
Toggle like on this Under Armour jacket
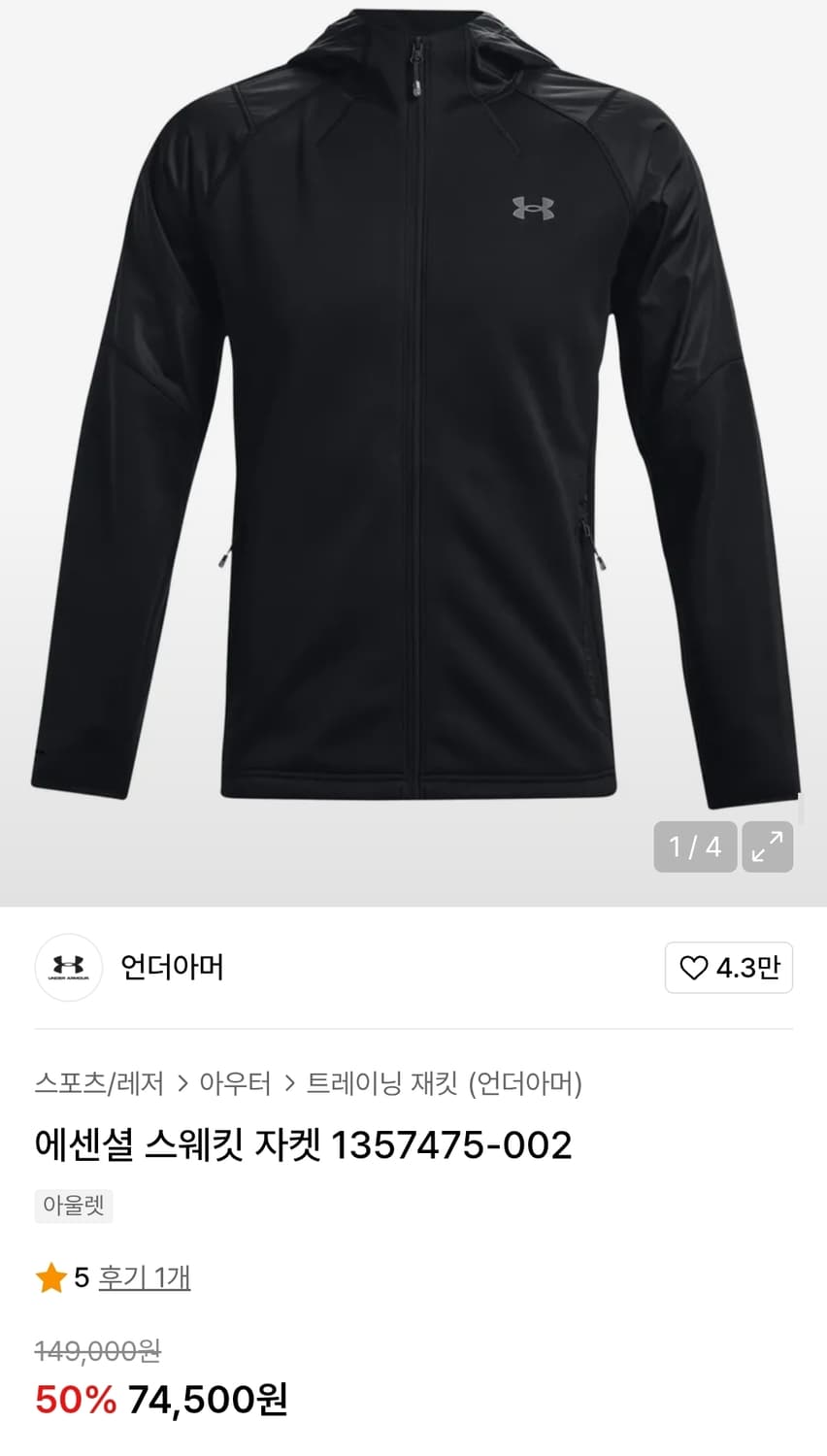click(729, 968)
